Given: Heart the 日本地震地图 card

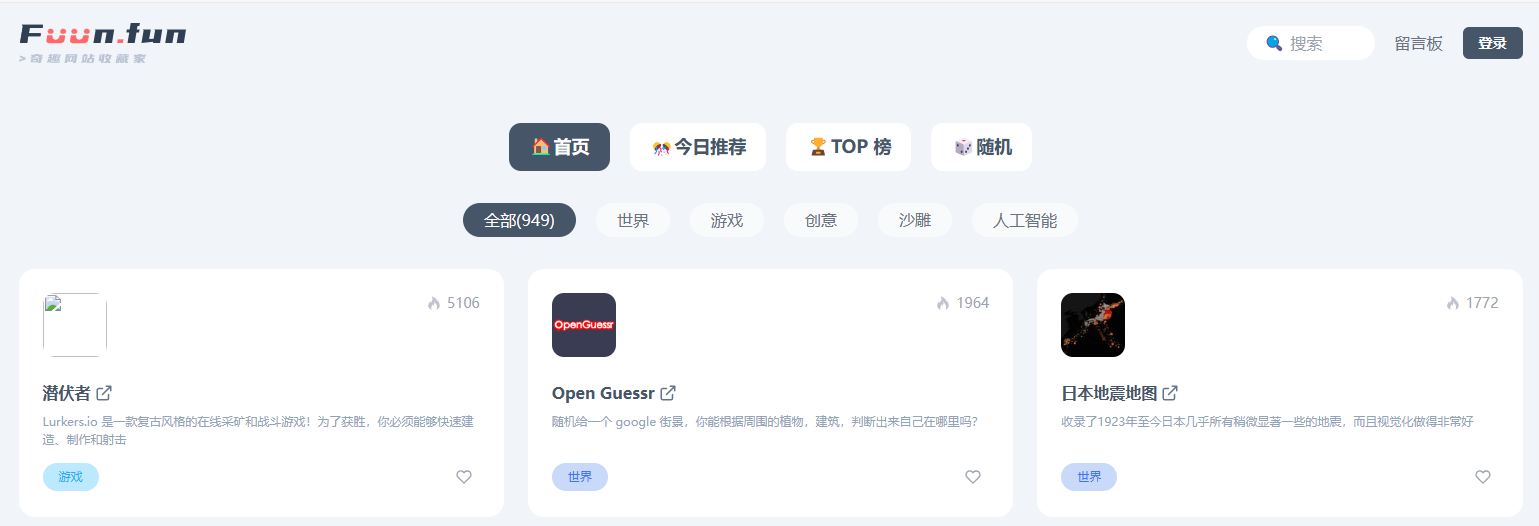Looking at the screenshot, I should pyautogui.click(x=1483, y=477).
